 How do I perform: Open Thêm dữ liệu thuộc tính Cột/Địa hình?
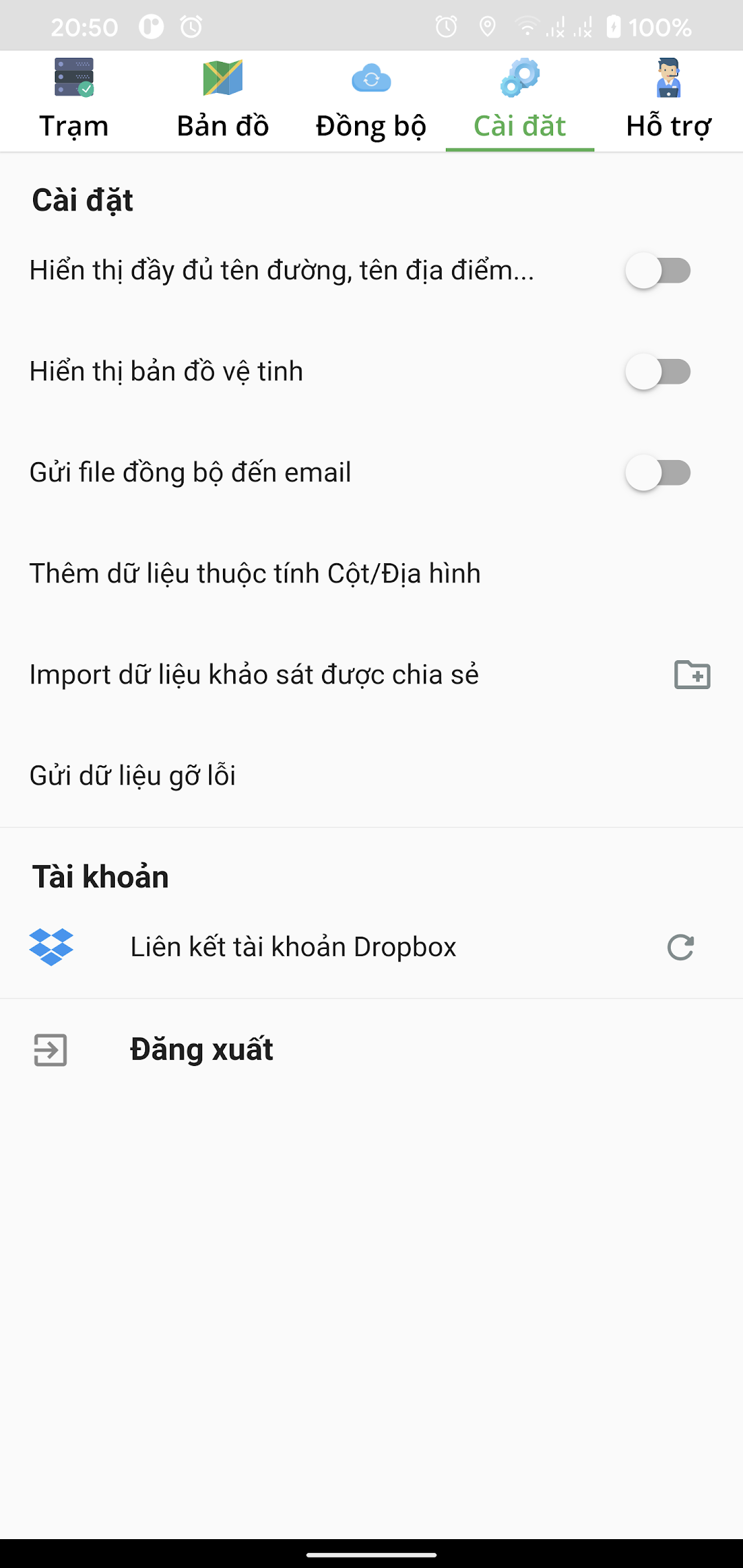point(371,574)
